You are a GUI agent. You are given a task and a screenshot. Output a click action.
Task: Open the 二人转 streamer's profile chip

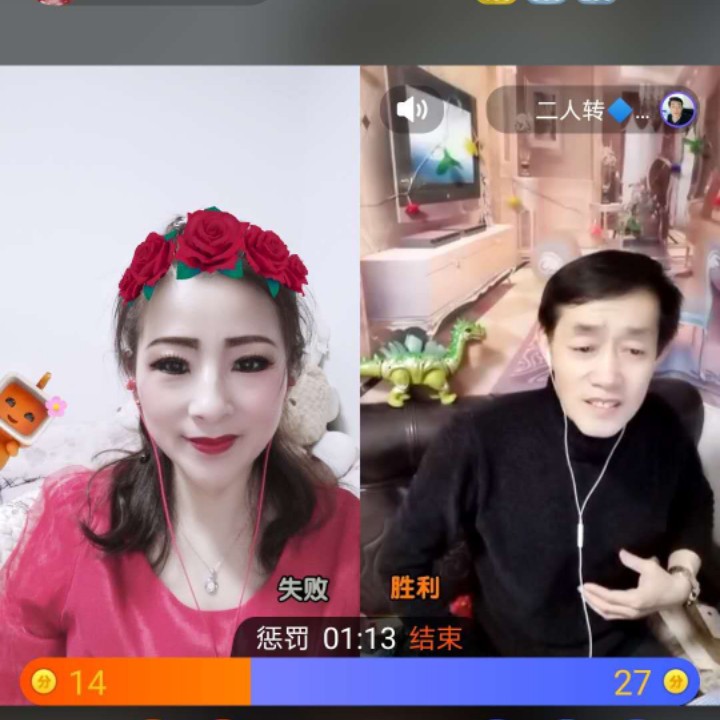point(592,110)
